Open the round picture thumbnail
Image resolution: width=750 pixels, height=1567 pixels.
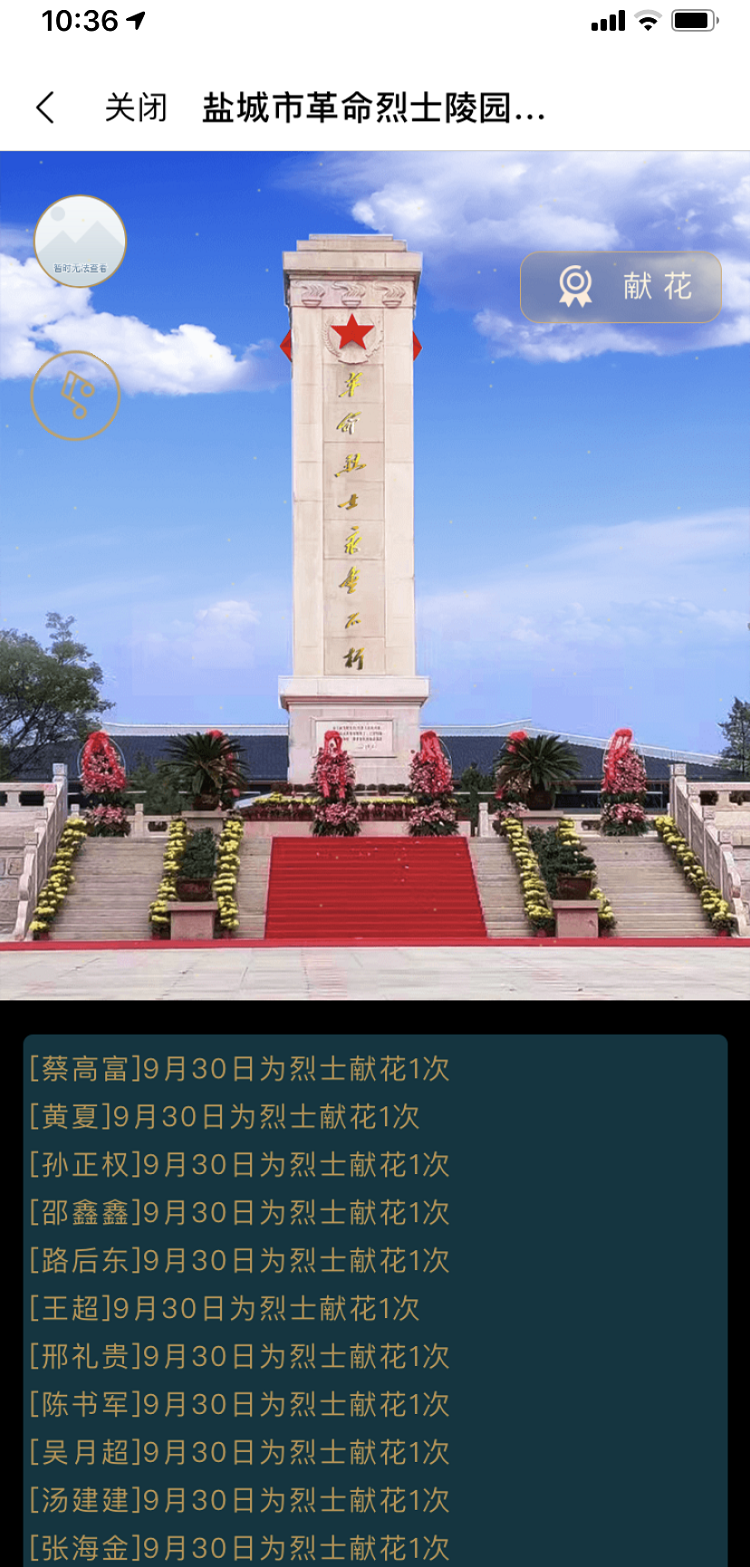80,241
